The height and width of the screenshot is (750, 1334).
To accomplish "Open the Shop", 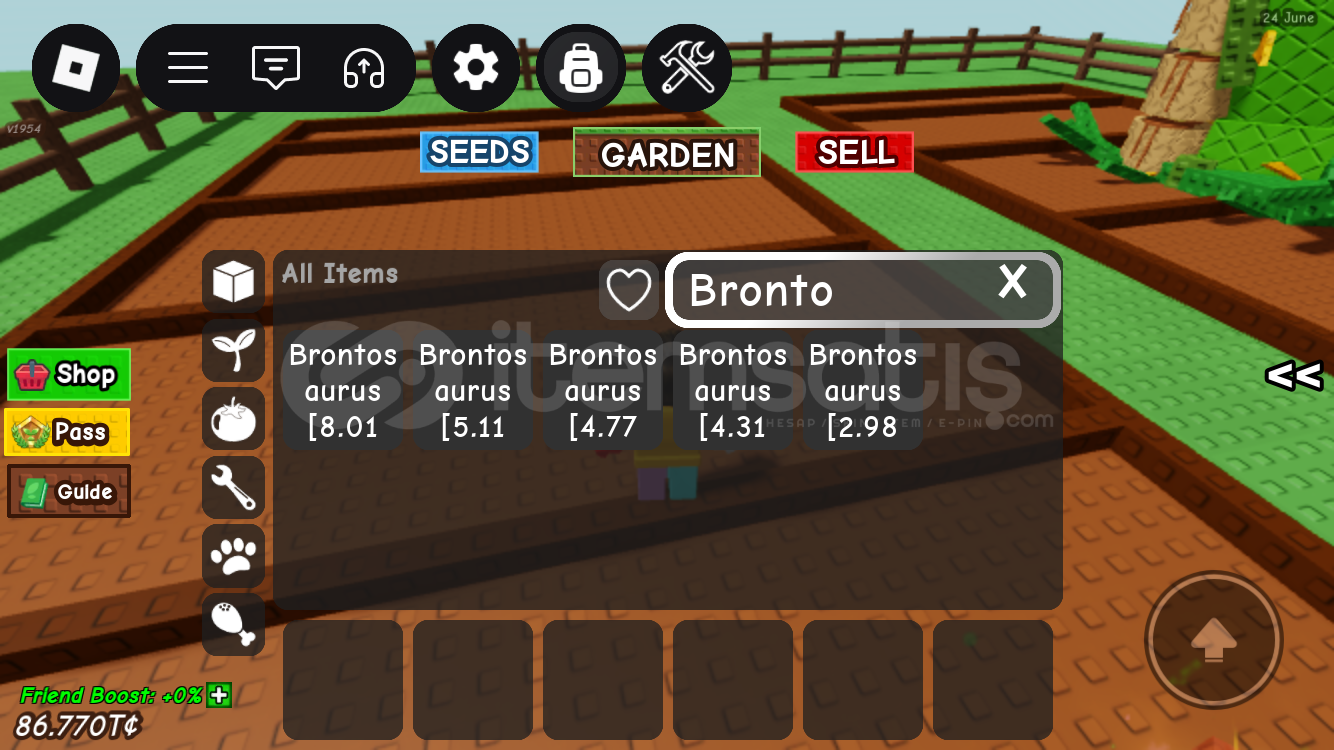I will coord(69,375).
